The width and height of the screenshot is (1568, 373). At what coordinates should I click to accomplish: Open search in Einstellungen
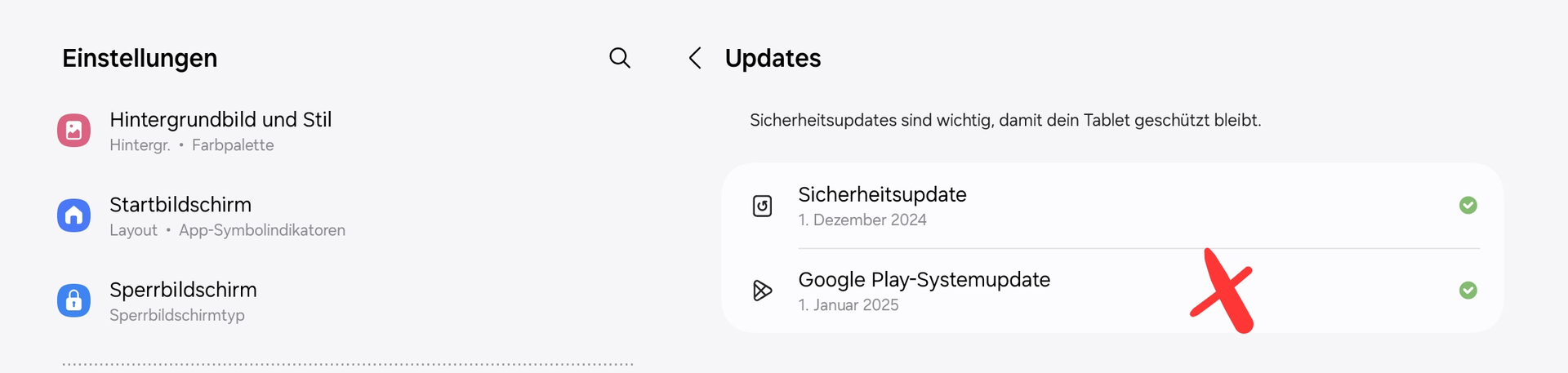[620, 58]
